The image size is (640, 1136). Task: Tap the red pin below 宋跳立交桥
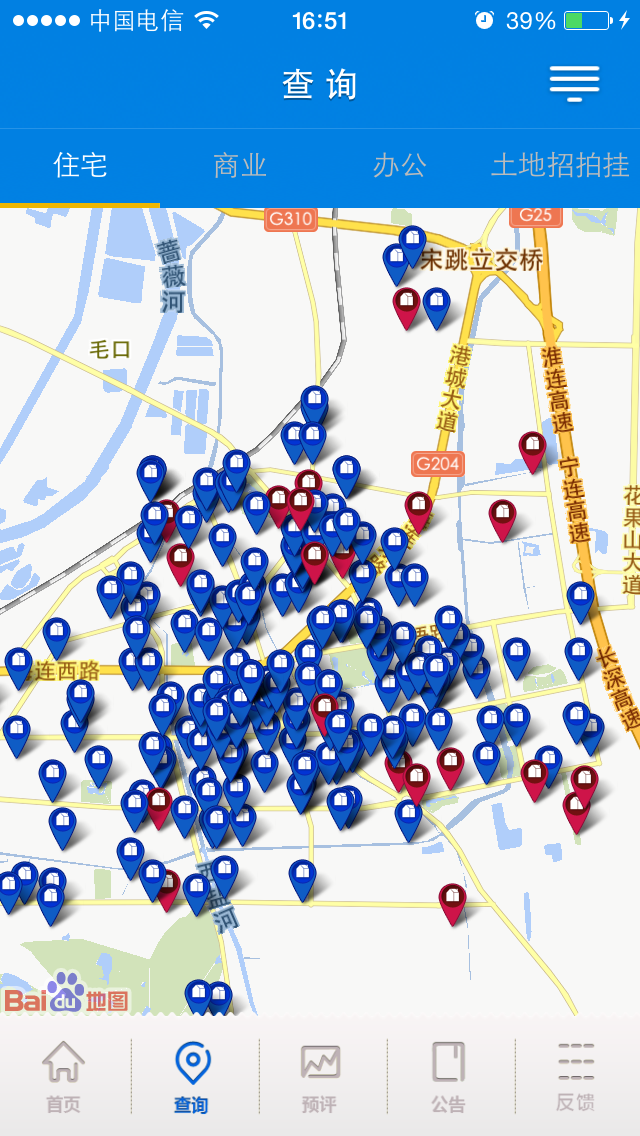[406, 305]
